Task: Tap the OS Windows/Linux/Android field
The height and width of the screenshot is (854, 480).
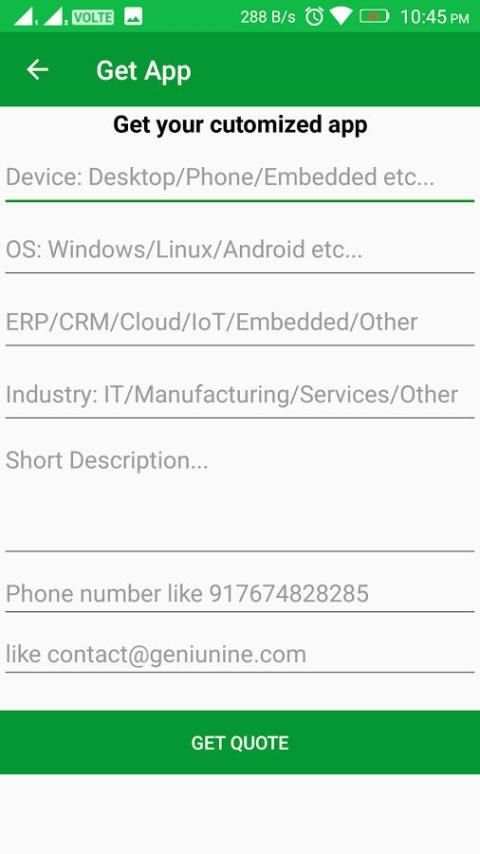Action: 240,251
